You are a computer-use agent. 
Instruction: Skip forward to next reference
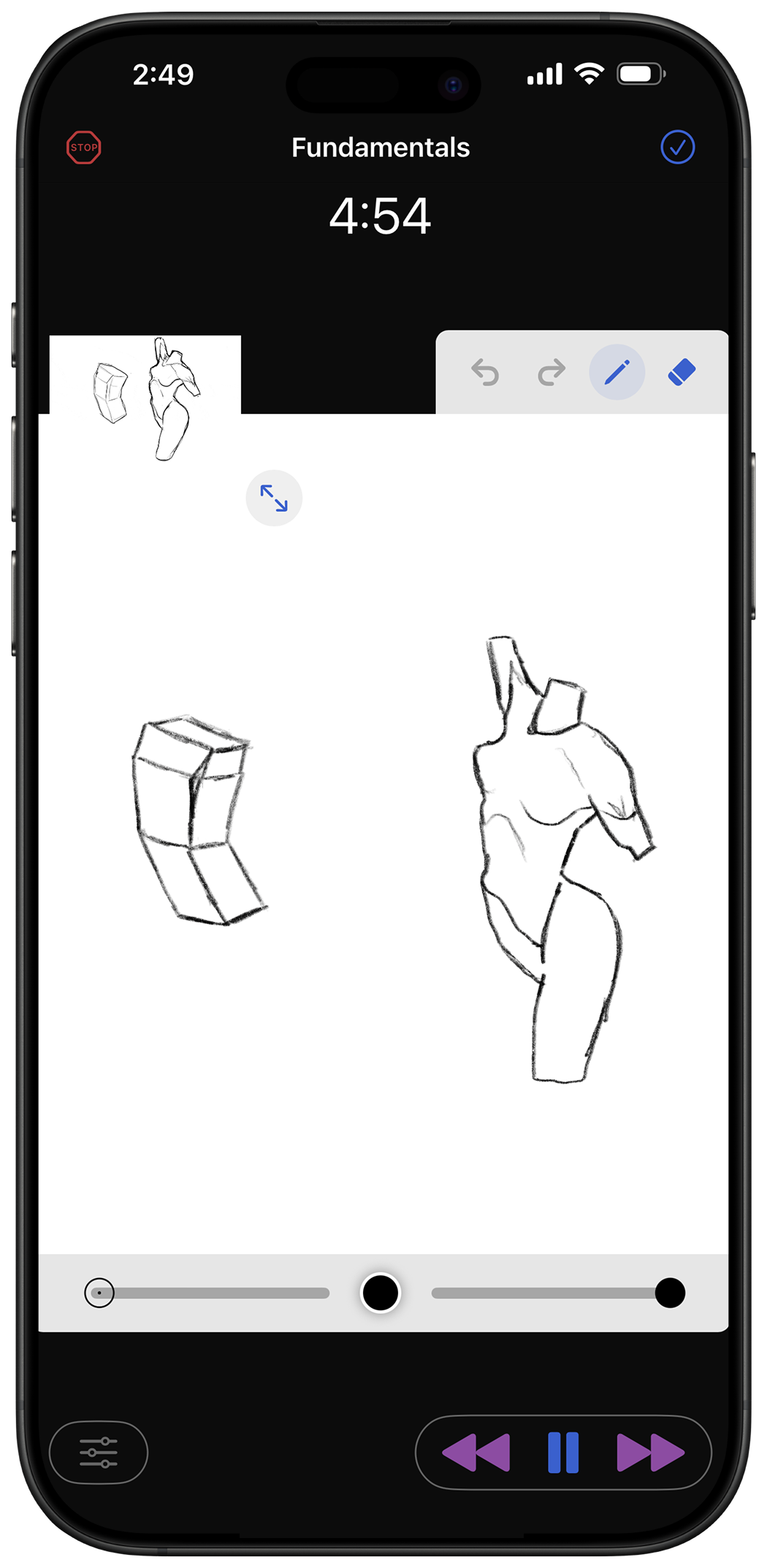pyautogui.click(x=650, y=1453)
